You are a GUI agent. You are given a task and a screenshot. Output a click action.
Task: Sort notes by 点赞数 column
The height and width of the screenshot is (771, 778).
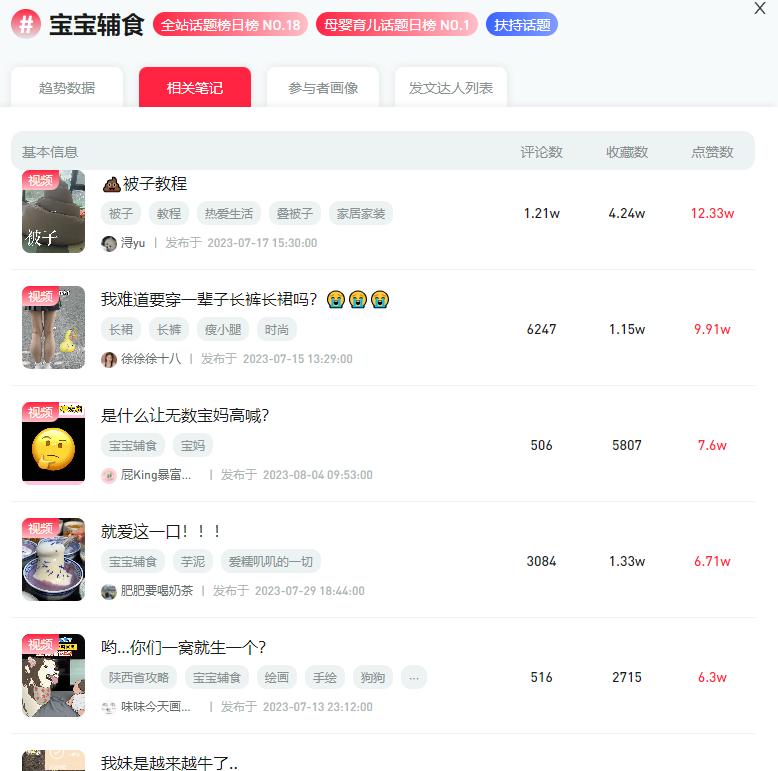click(x=712, y=152)
